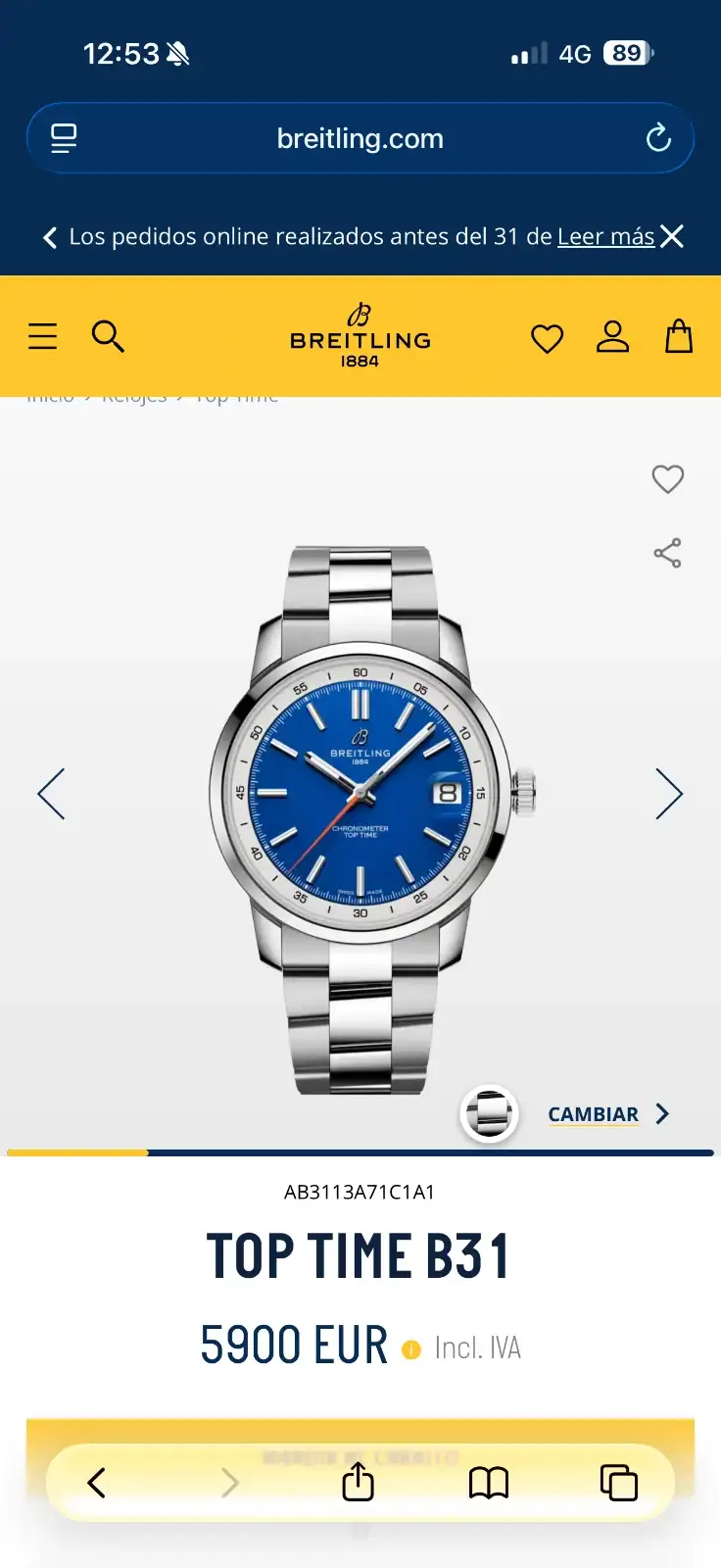Show the previous watch image
The height and width of the screenshot is (1568, 721).
[x=51, y=794]
